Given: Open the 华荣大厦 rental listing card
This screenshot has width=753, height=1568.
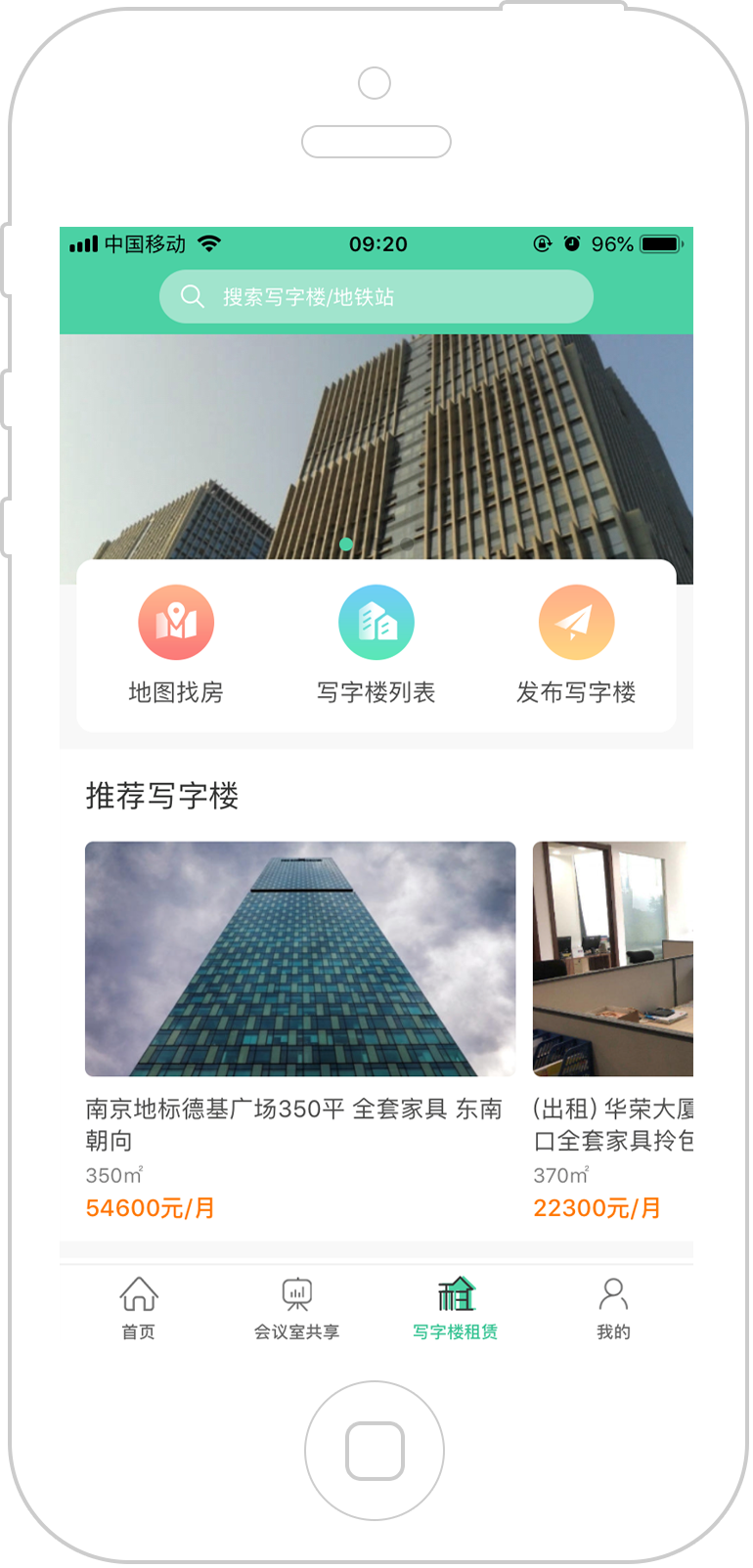Looking at the screenshot, I should tap(613, 1031).
